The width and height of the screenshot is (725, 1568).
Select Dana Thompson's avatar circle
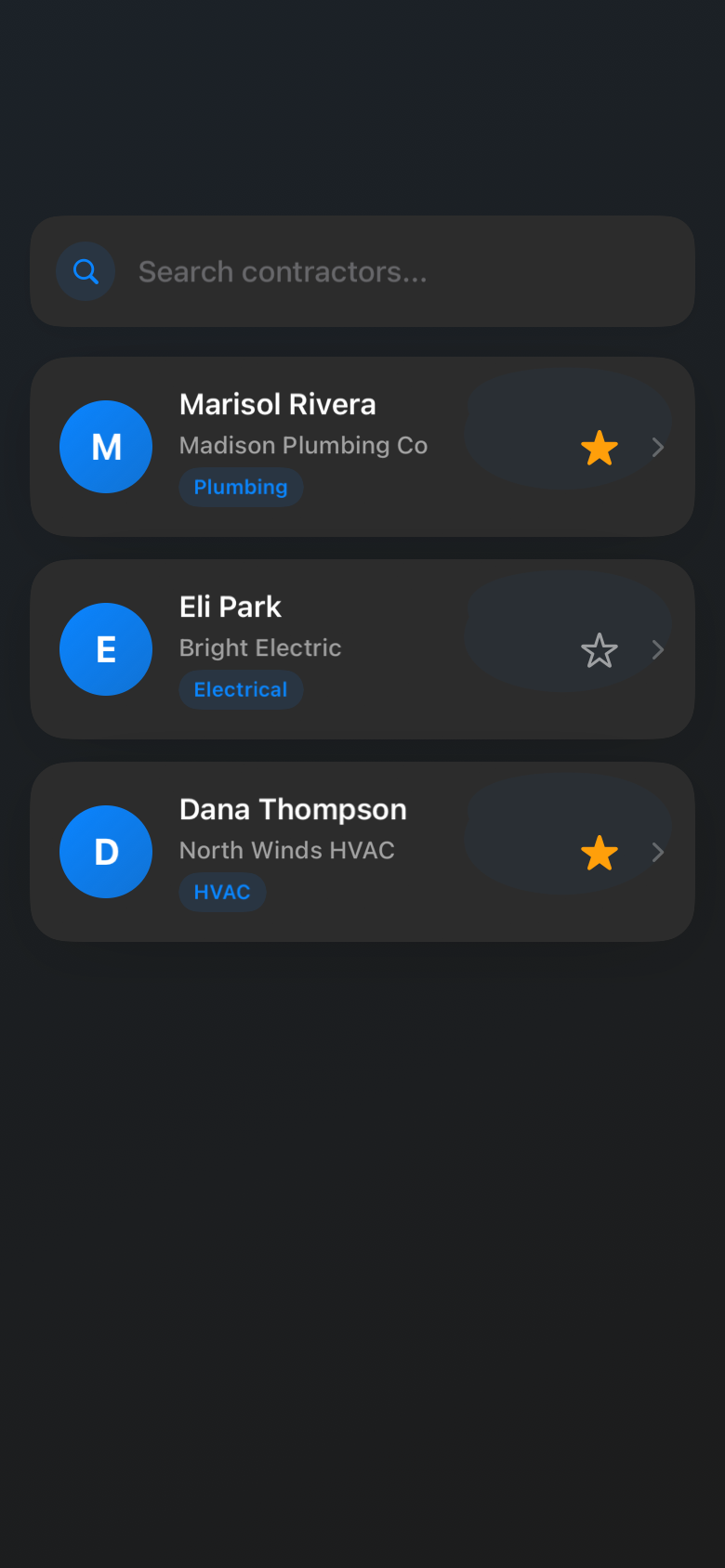106,852
